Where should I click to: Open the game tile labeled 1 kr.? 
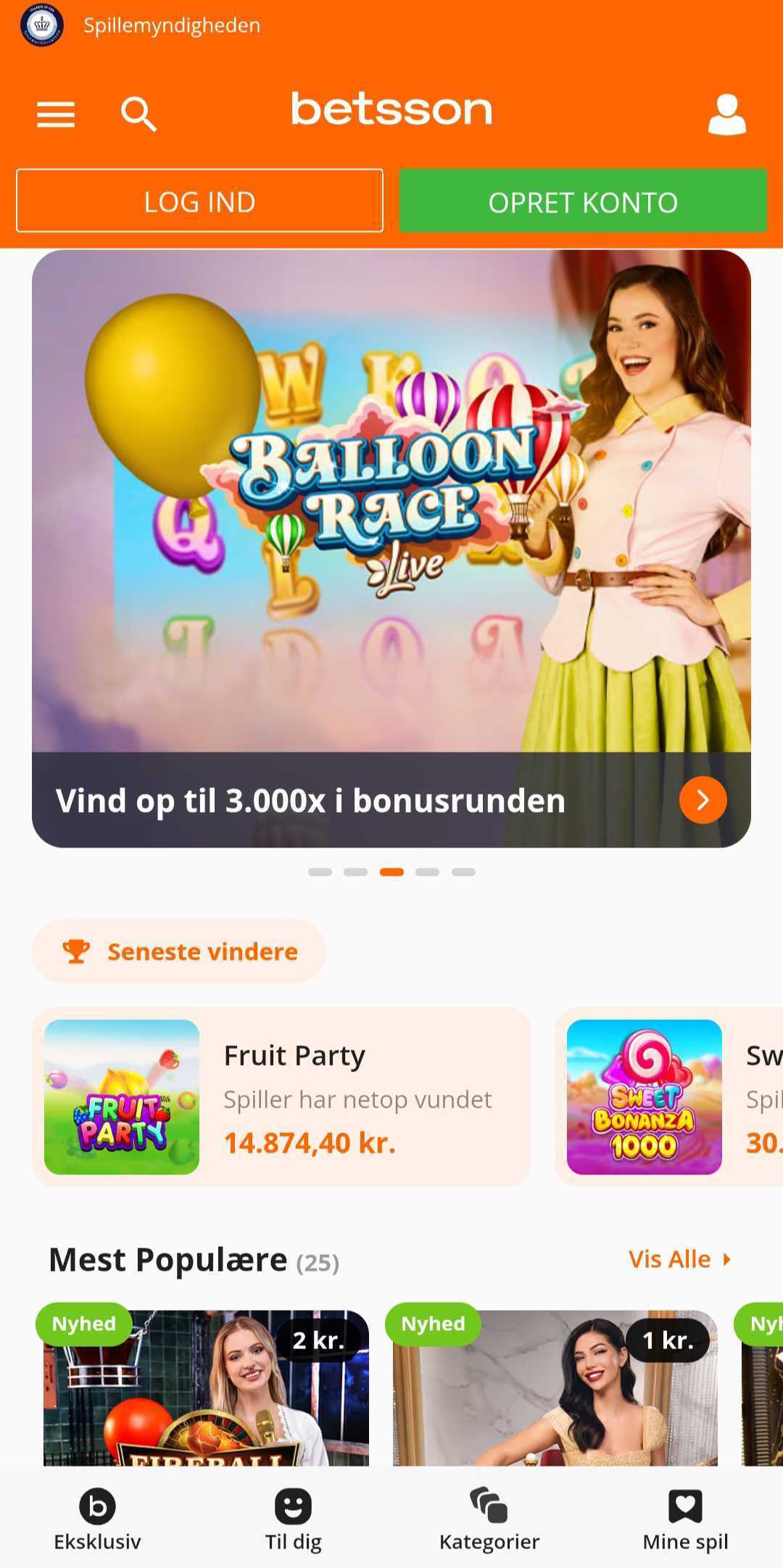pyautogui.click(x=555, y=1388)
